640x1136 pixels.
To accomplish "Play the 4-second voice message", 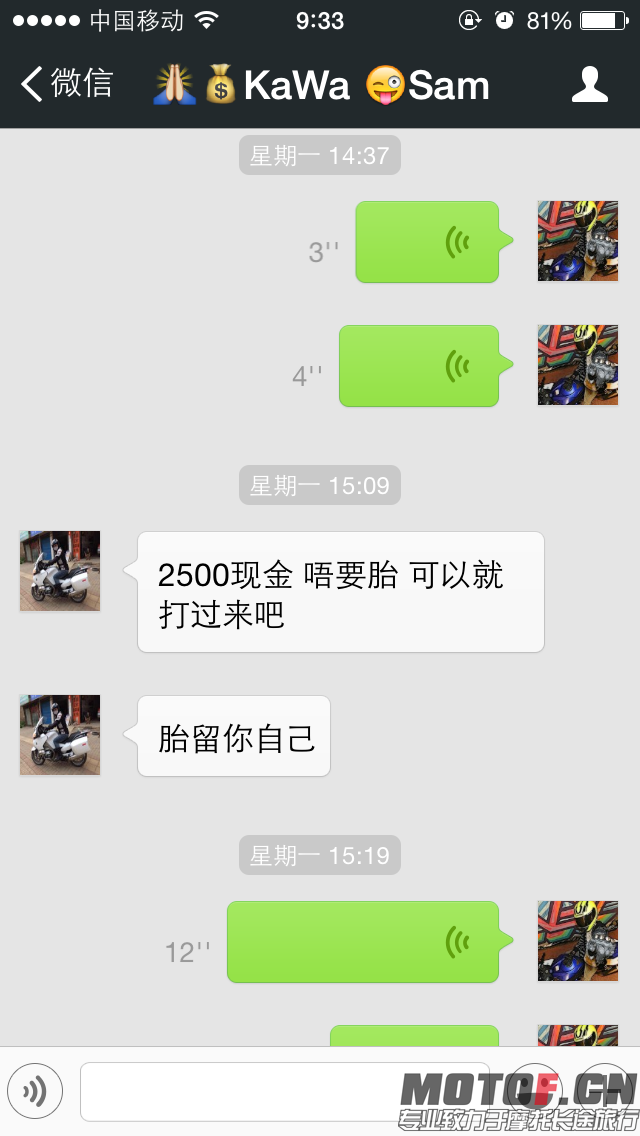I will pos(419,366).
